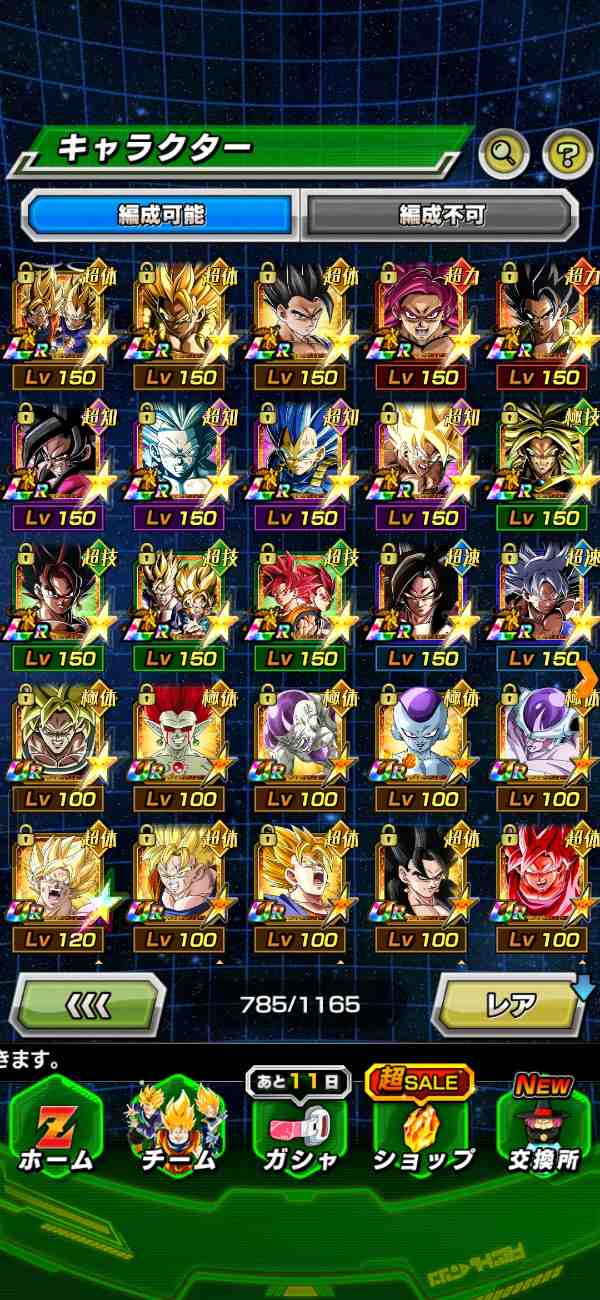Go to ホーム in bottom navigation
Screen dimensions: 600x1300
pos(56,1130)
